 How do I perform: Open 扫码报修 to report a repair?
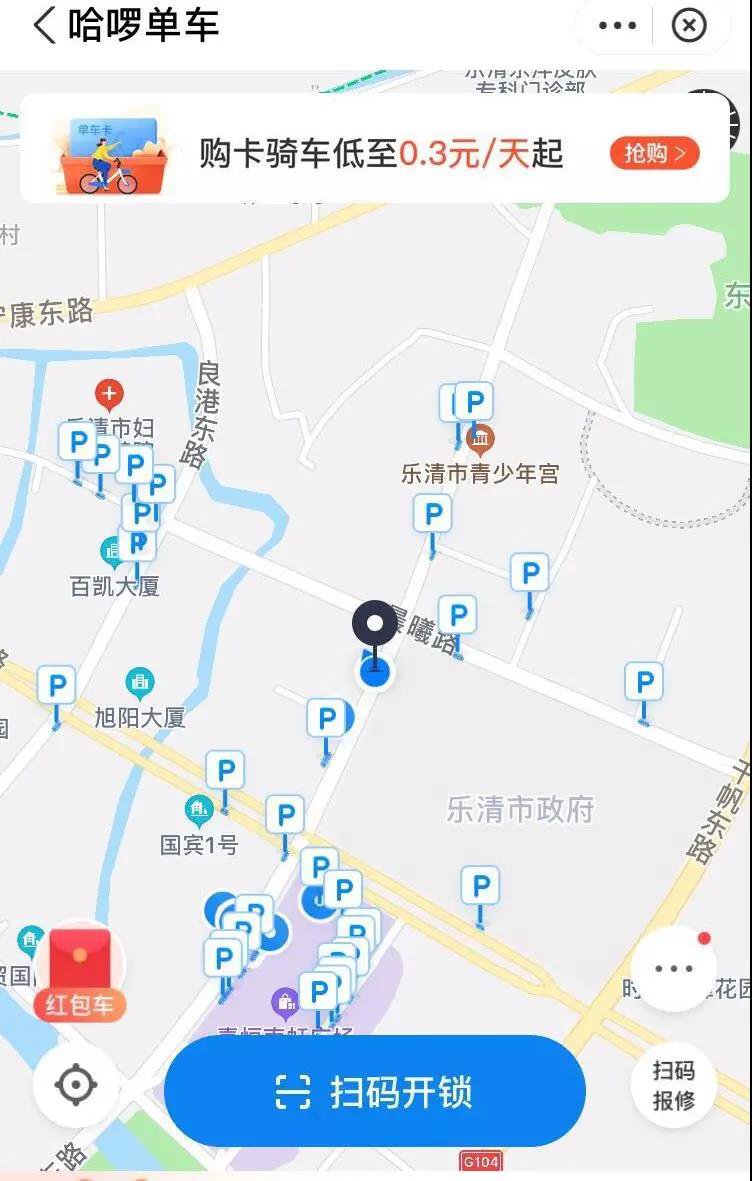click(x=673, y=1085)
